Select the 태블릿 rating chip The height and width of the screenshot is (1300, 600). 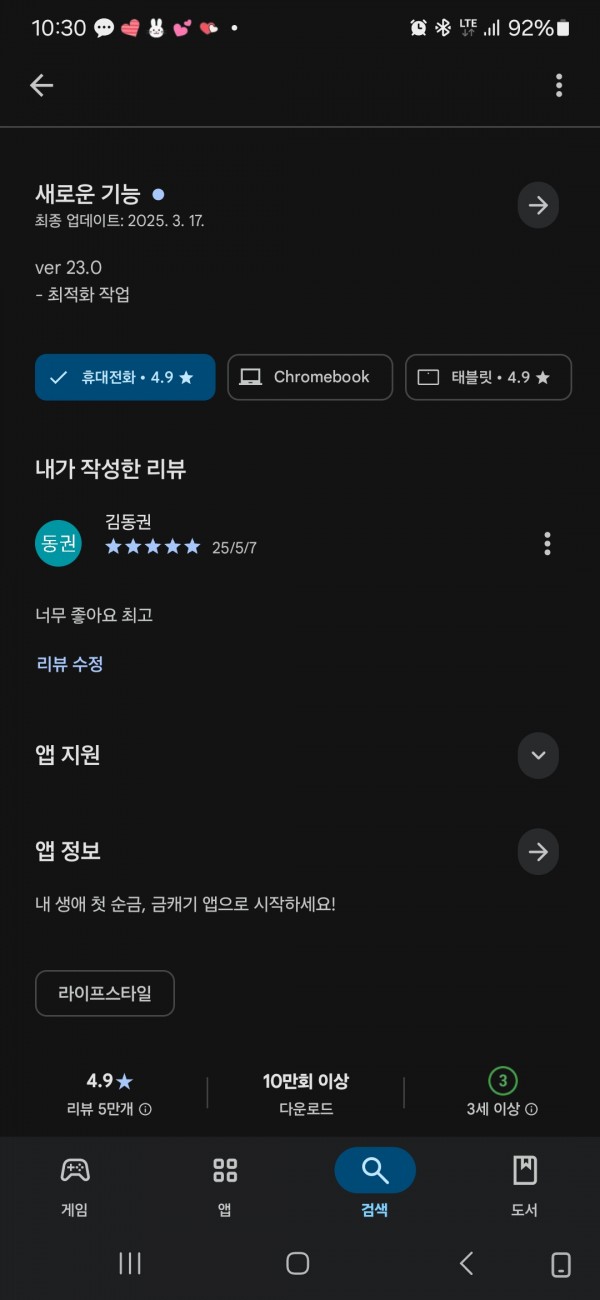click(488, 377)
